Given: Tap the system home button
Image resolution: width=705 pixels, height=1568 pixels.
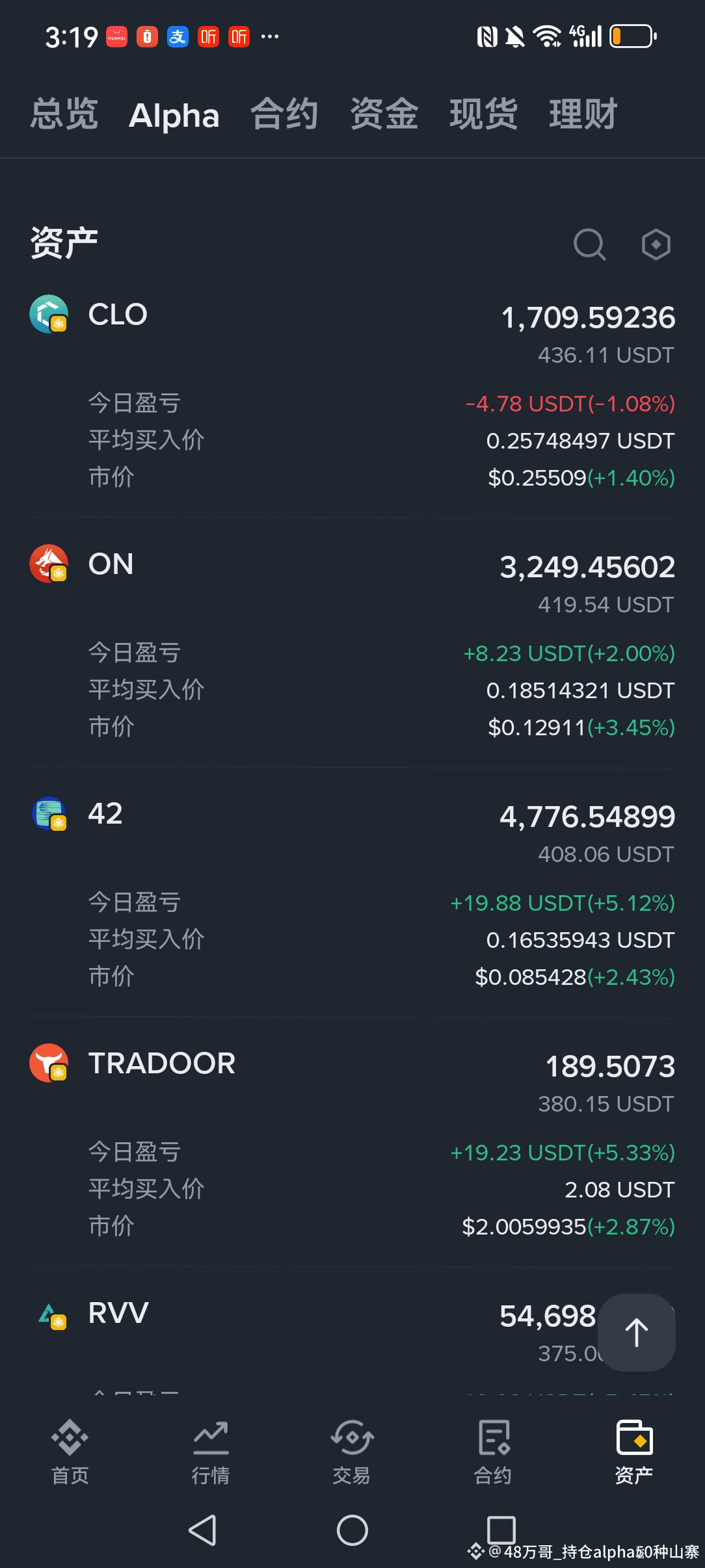Looking at the screenshot, I should point(352,1530).
